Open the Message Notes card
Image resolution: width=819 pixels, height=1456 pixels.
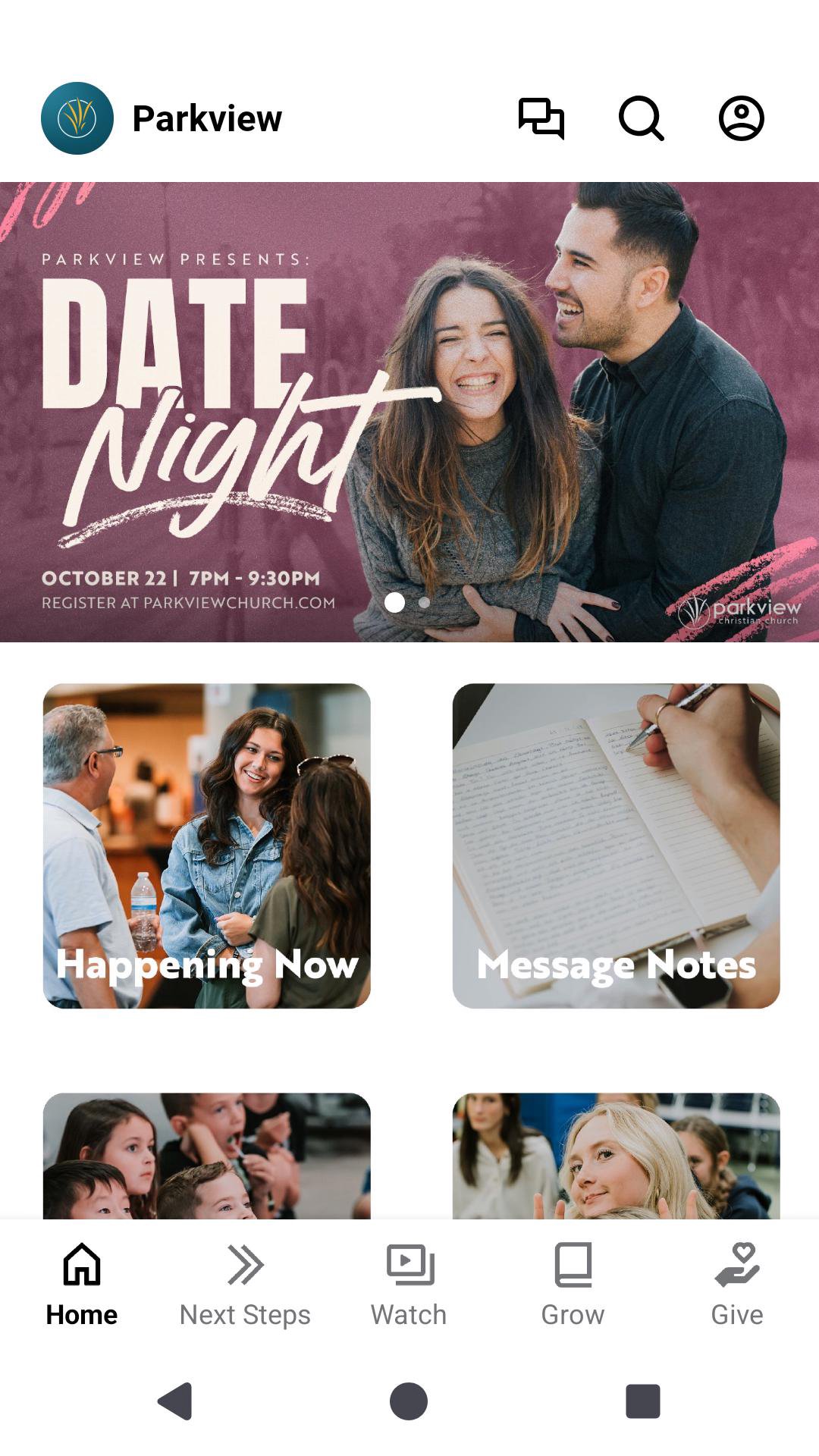click(x=616, y=846)
